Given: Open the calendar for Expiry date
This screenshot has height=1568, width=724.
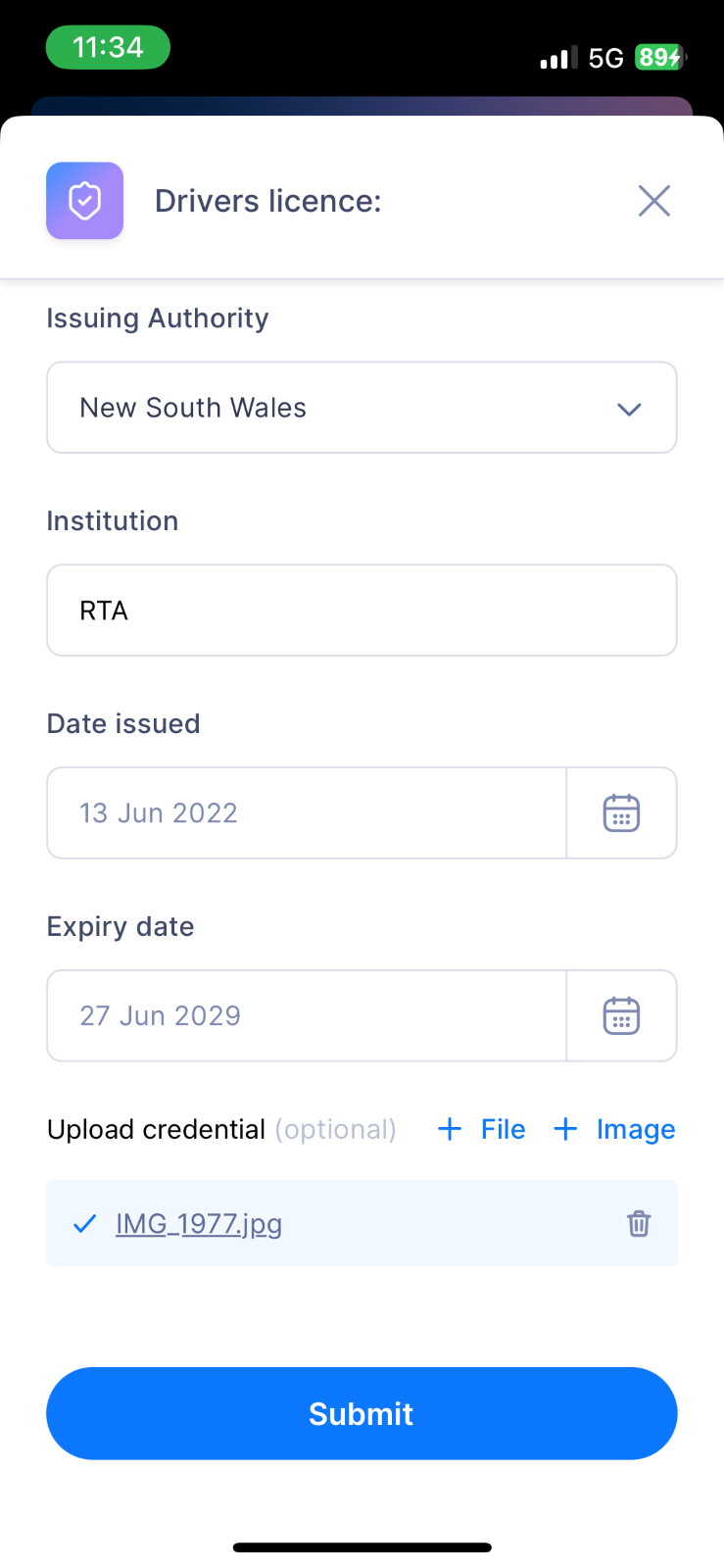Looking at the screenshot, I should tap(621, 1015).
